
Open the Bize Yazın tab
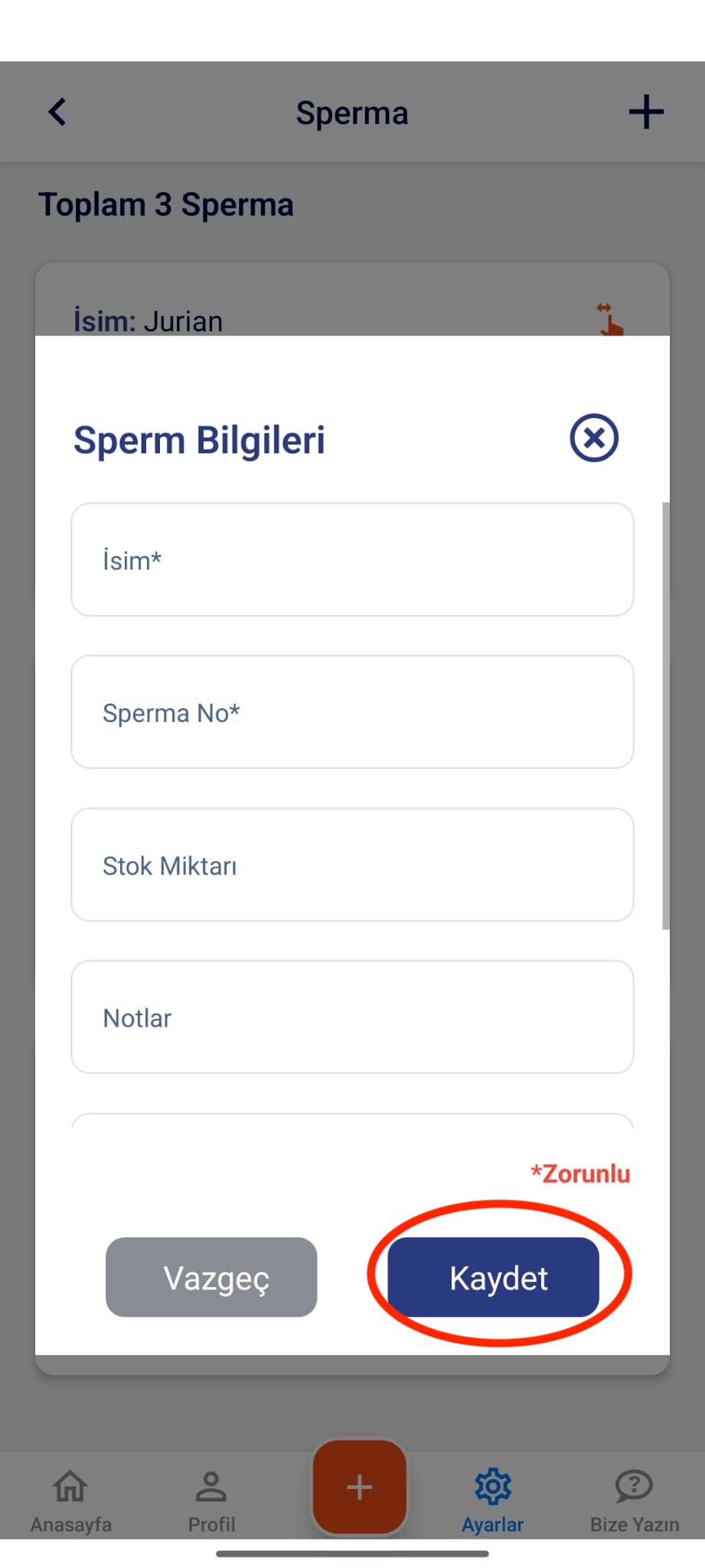click(634, 1501)
